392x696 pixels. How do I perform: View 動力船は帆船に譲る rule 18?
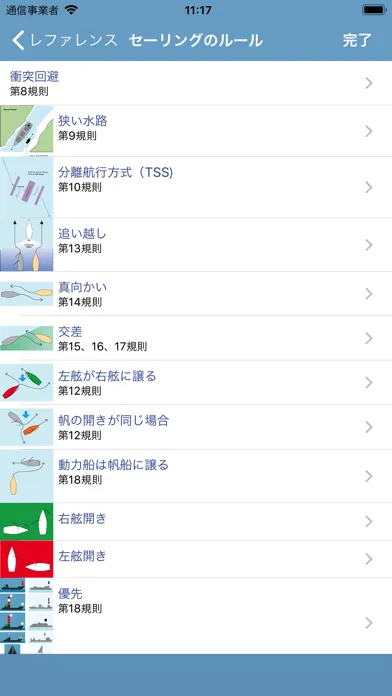196,476
